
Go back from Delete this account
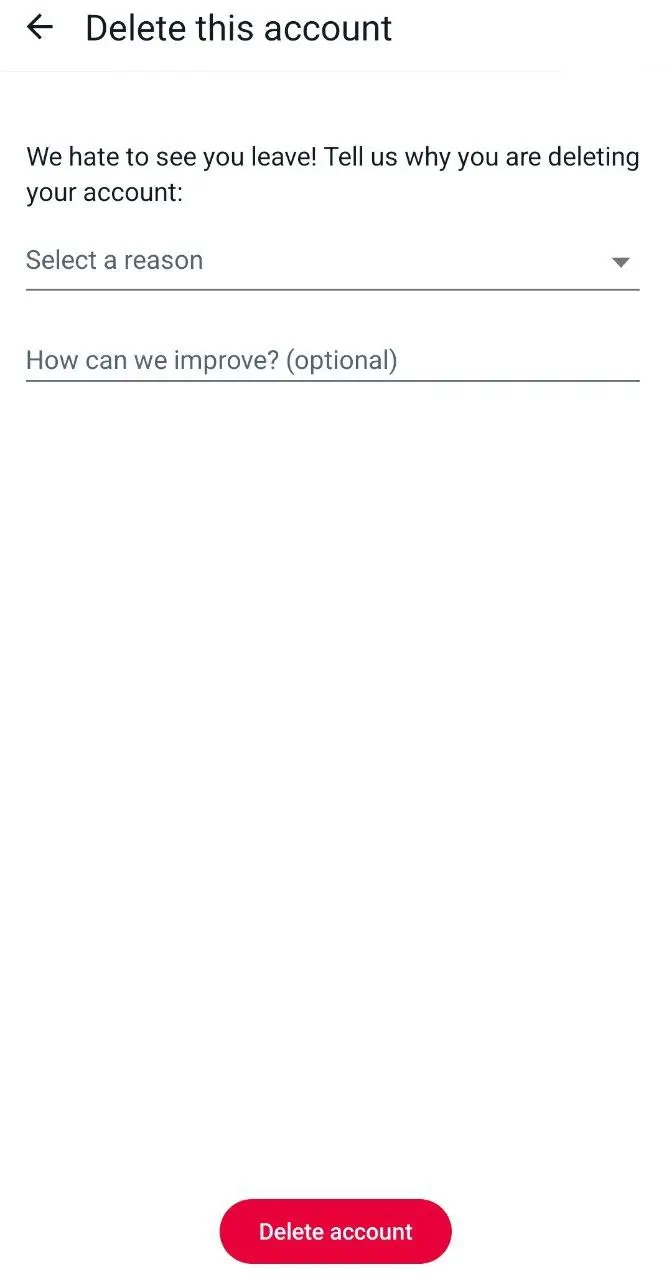pyautogui.click(x=40, y=27)
